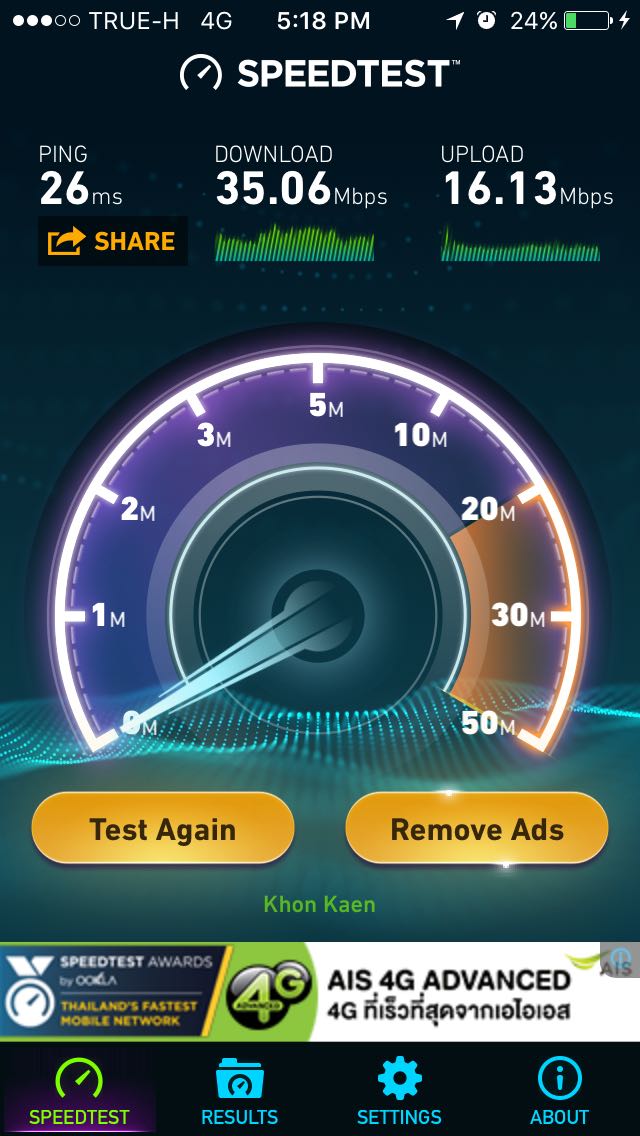Open the AIS 4G Advanced ad banner
Screen dimensions: 640x1136
(x=320, y=991)
